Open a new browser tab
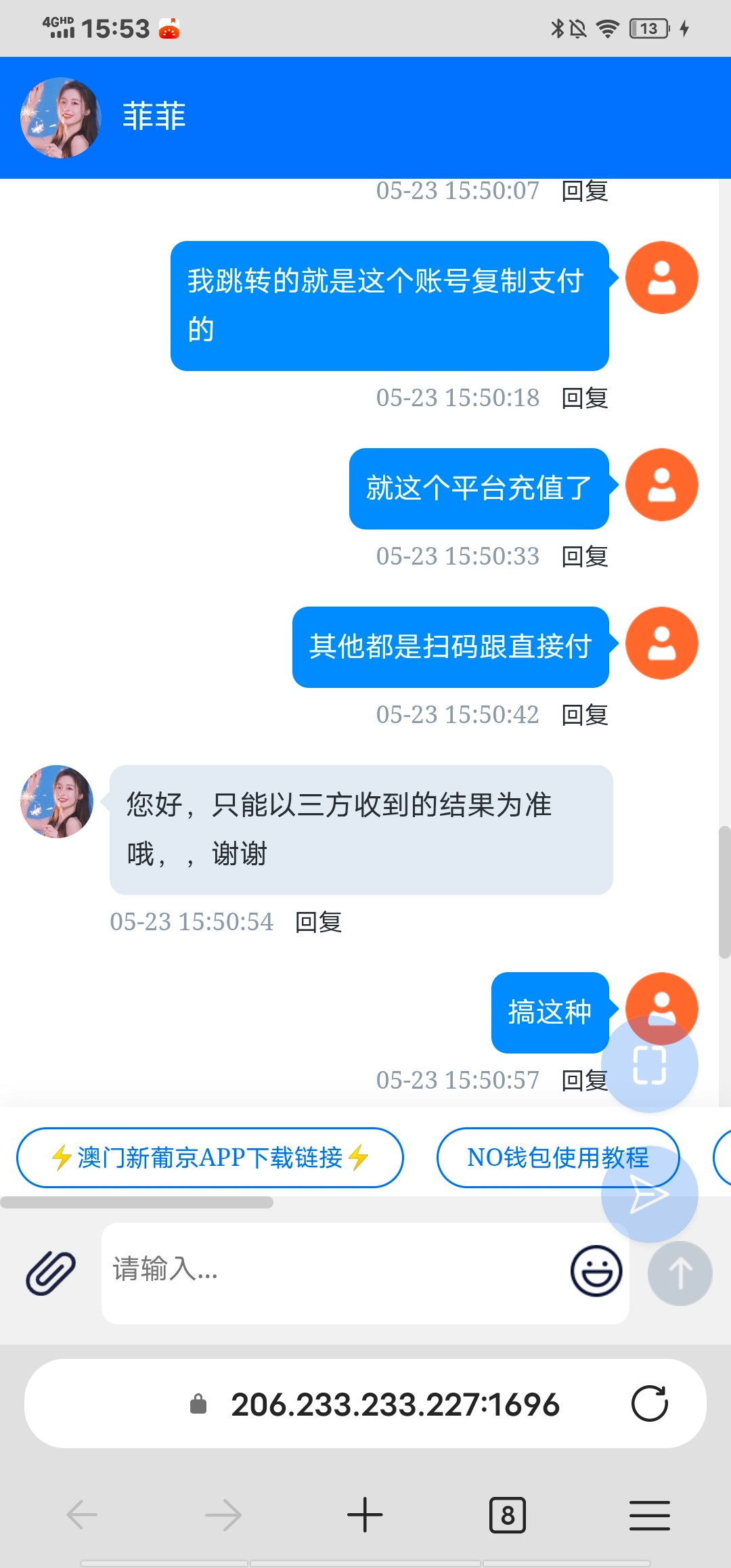 [x=365, y=1515]
